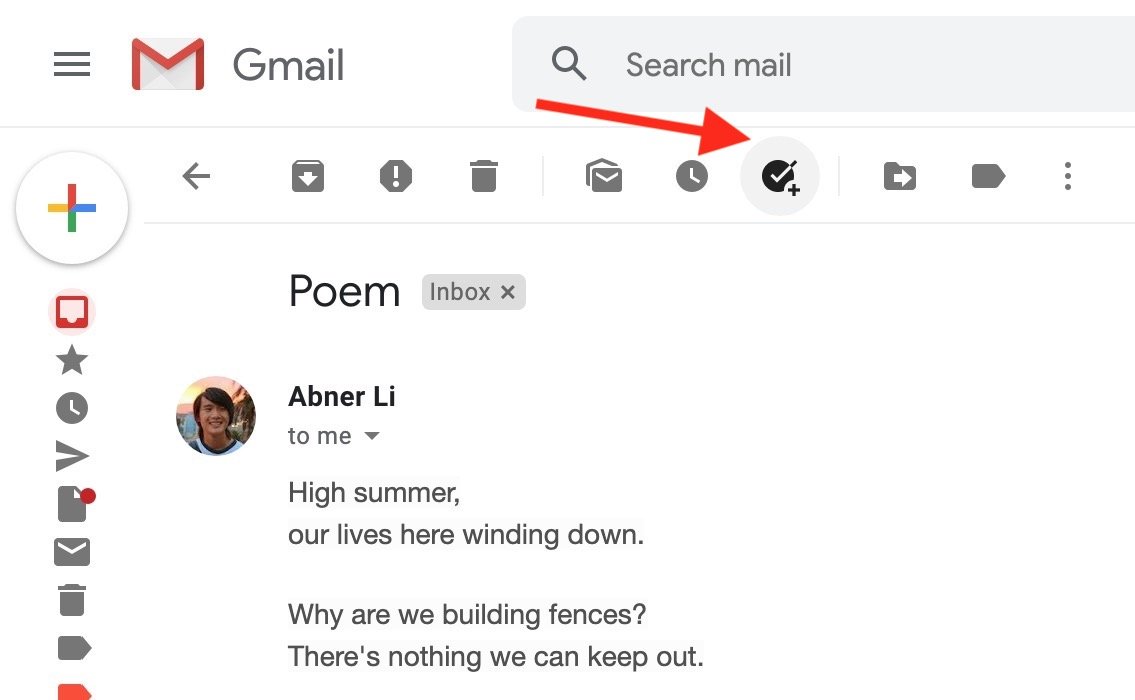This screenshot has height=700, width=1135.
Task: Delete the Poem email
Action: point(483,178)
